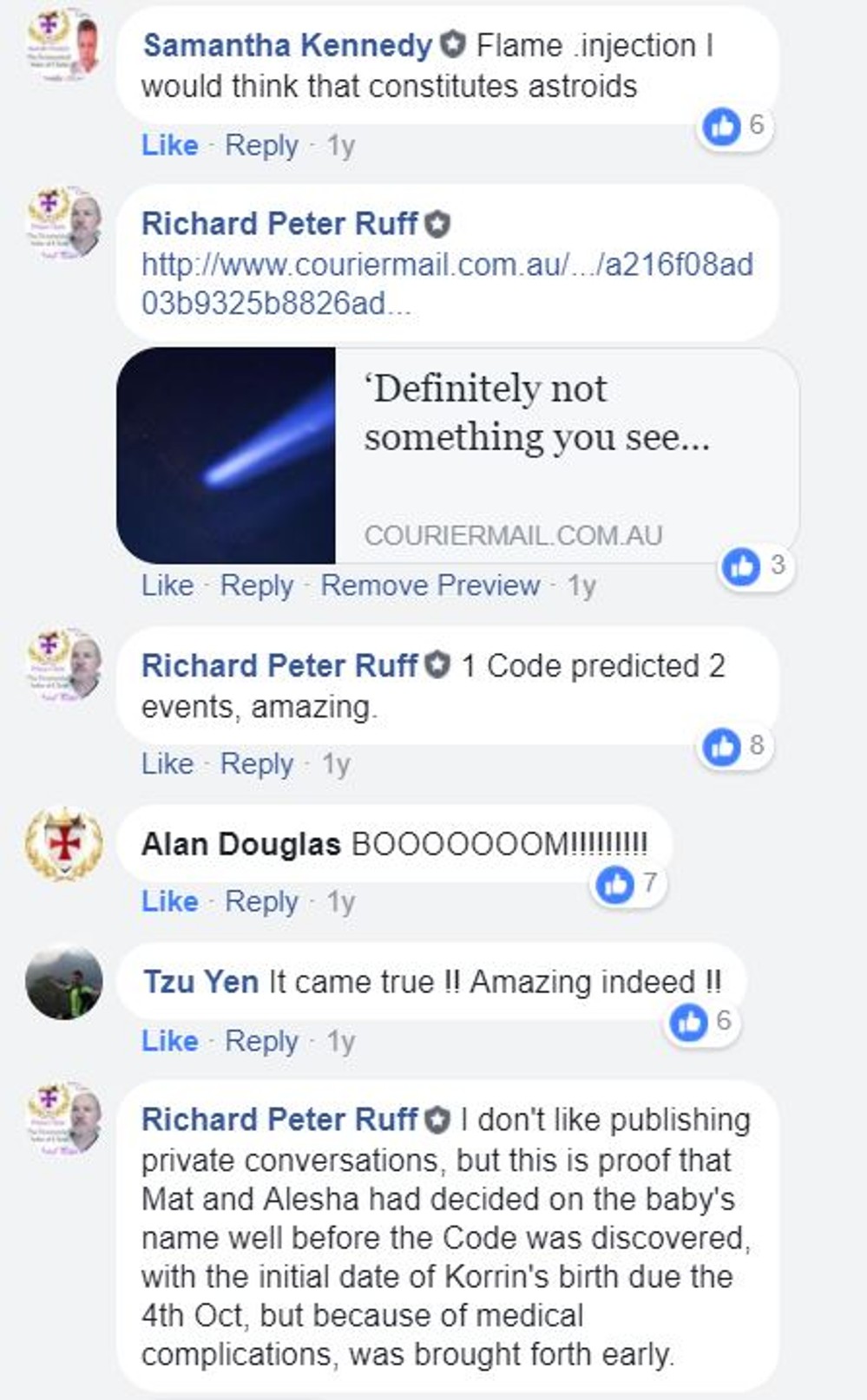The image size is (867, 1400).
Task: Reply to Richard's couriermail link comment
Action: coord(256,586)
